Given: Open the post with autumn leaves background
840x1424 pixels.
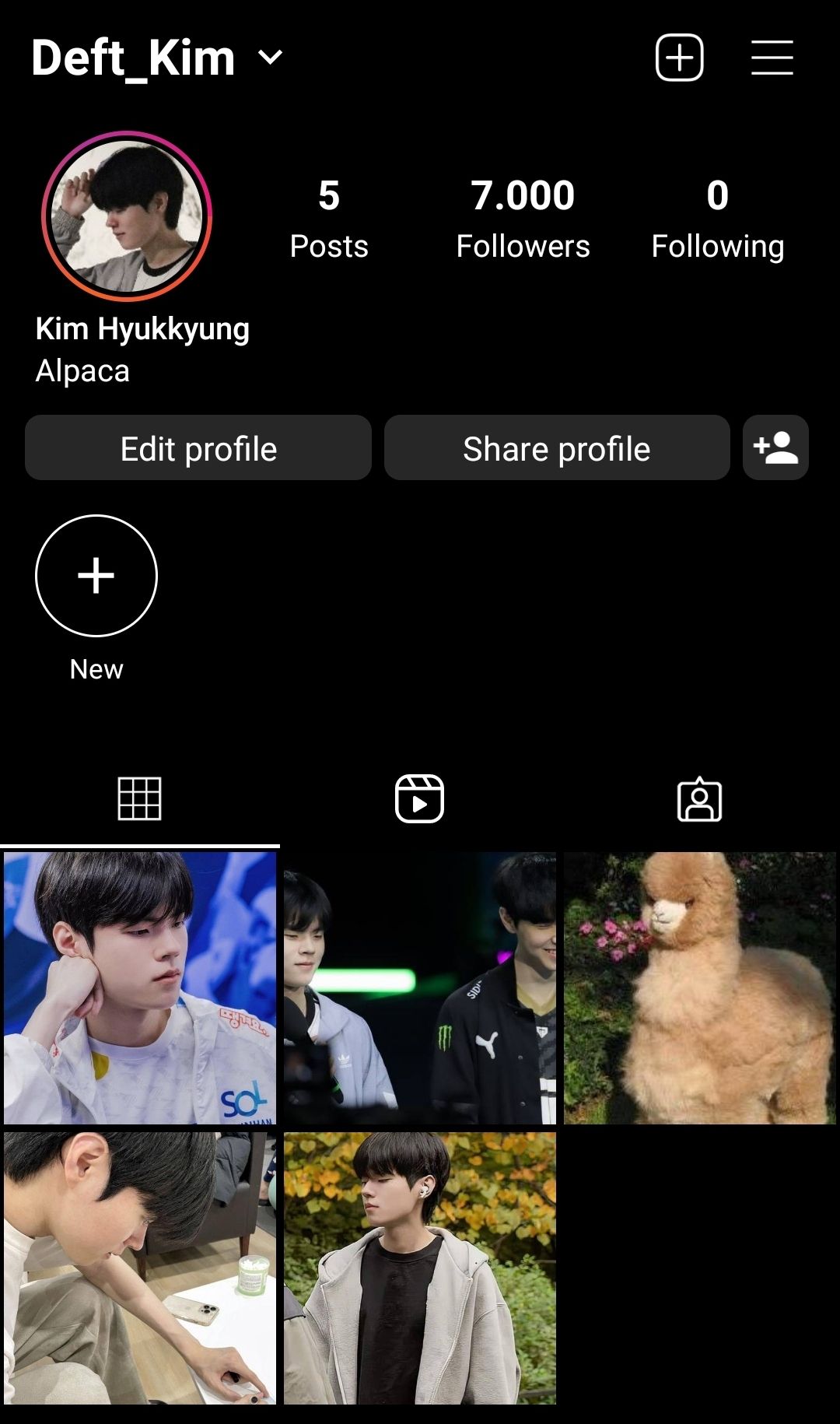Looking at the screenshot, I should tap(420, 1268).
